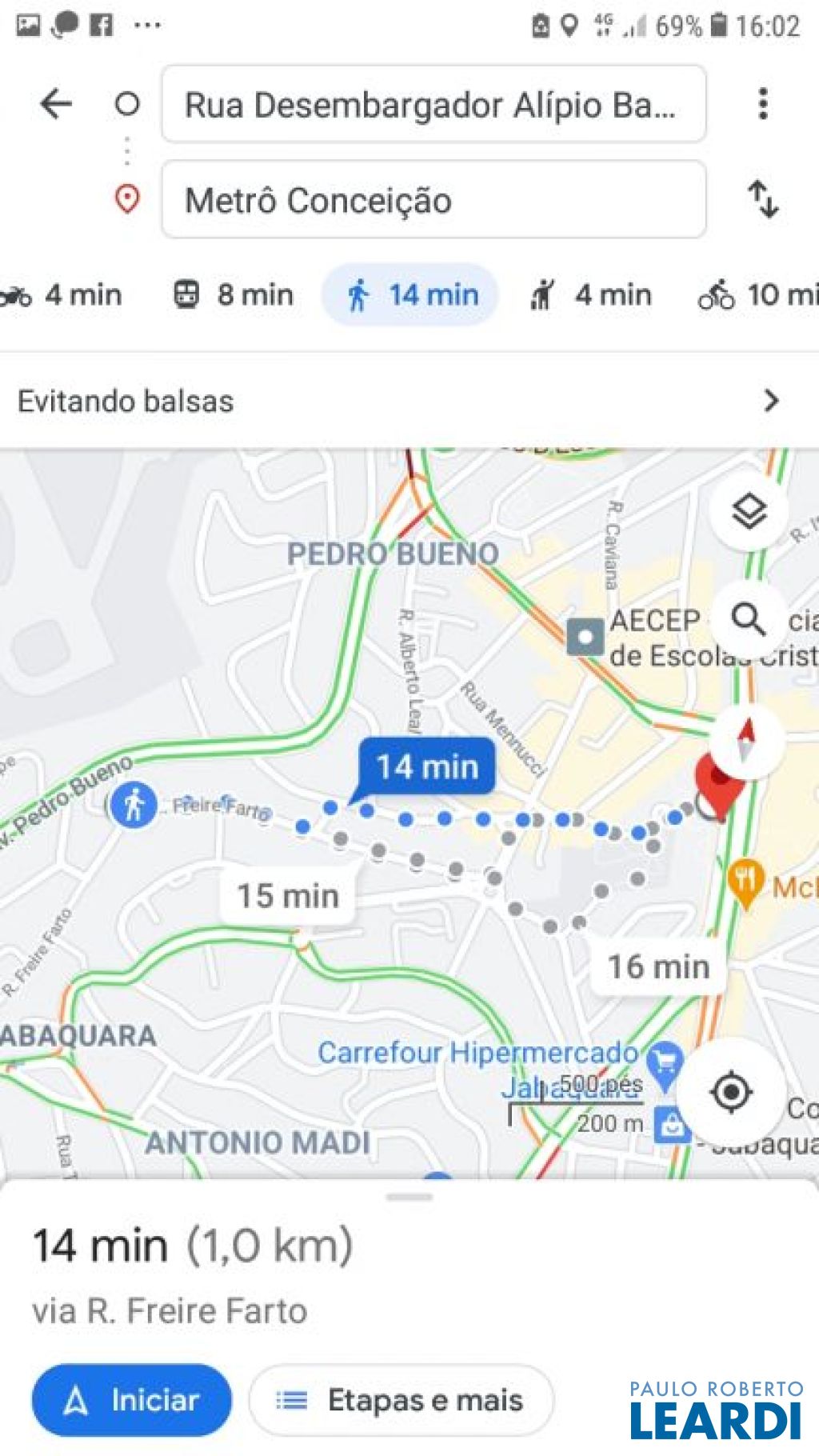Edit the starting point Rua Desembargador field
Screen dimensions: 819x1456
click(x=433, y=104)
